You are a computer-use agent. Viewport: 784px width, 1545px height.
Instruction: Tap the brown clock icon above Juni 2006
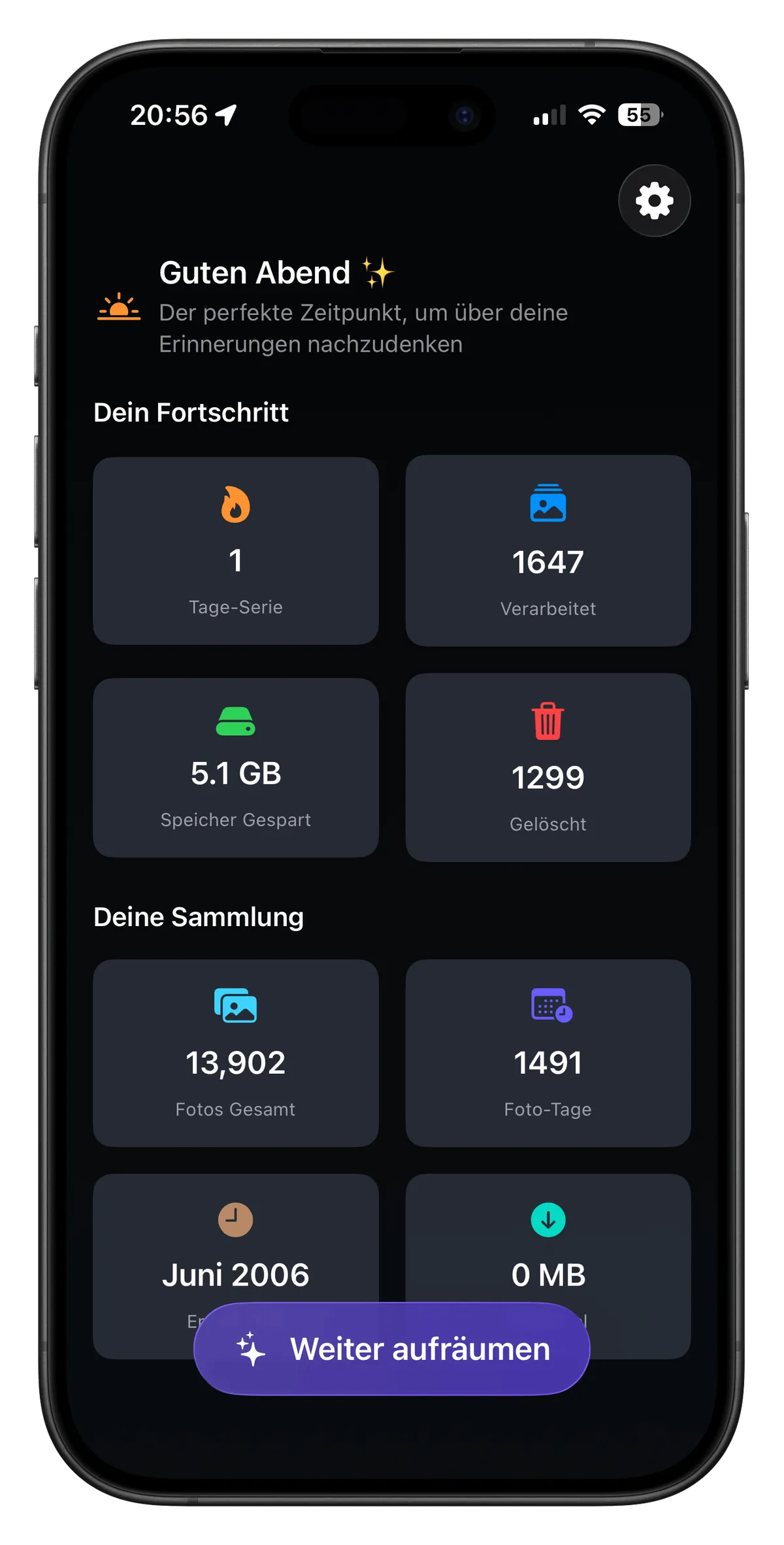tap(235, 1218)
